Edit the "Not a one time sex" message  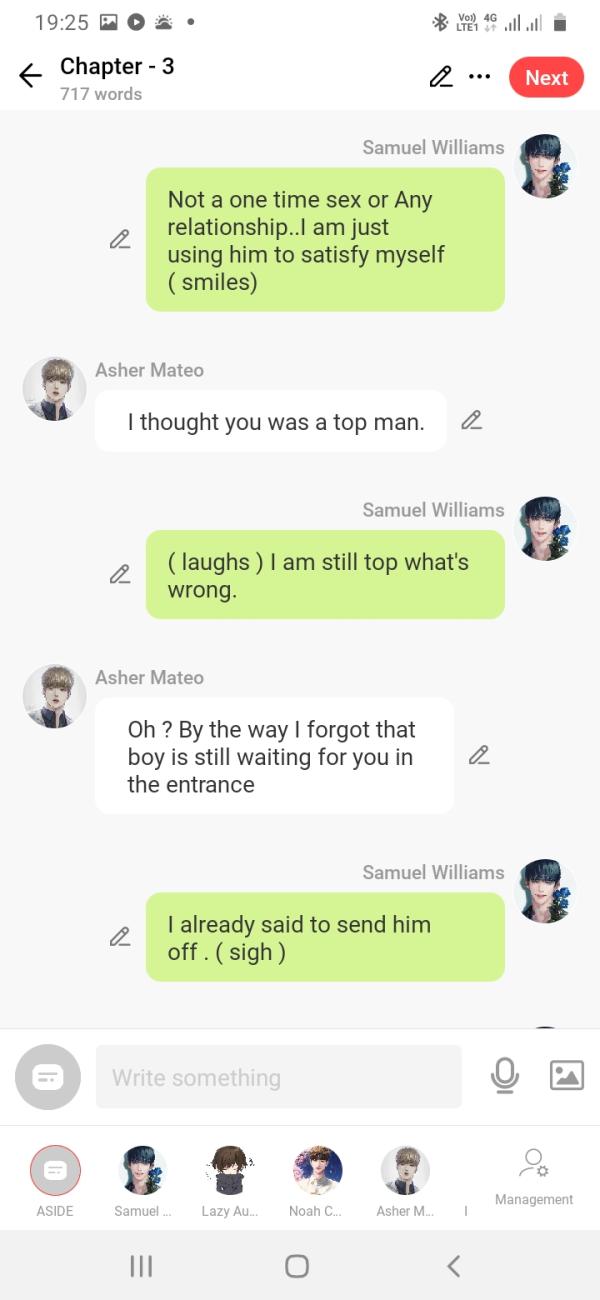tap(120, 240)
